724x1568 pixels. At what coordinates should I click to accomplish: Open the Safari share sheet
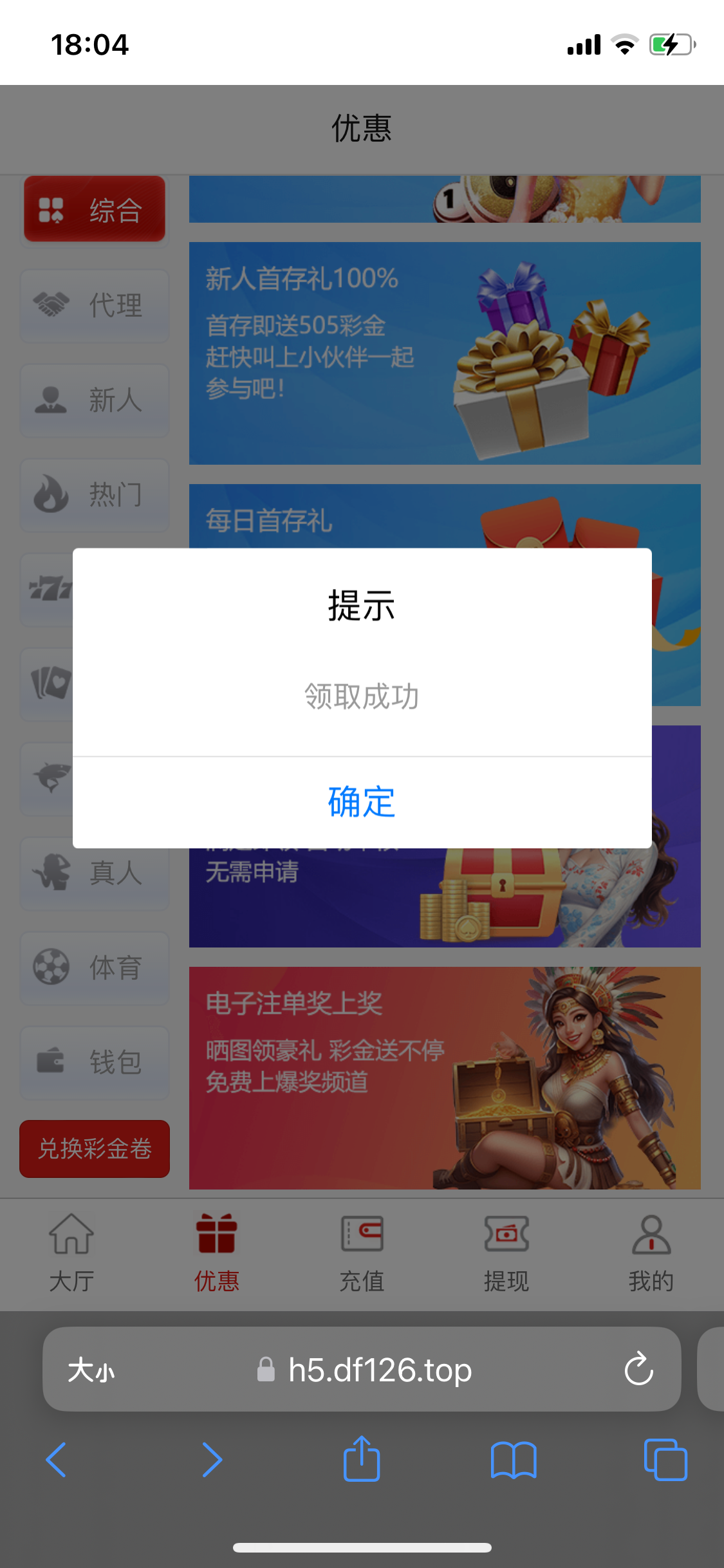[x=362, y=1459]
